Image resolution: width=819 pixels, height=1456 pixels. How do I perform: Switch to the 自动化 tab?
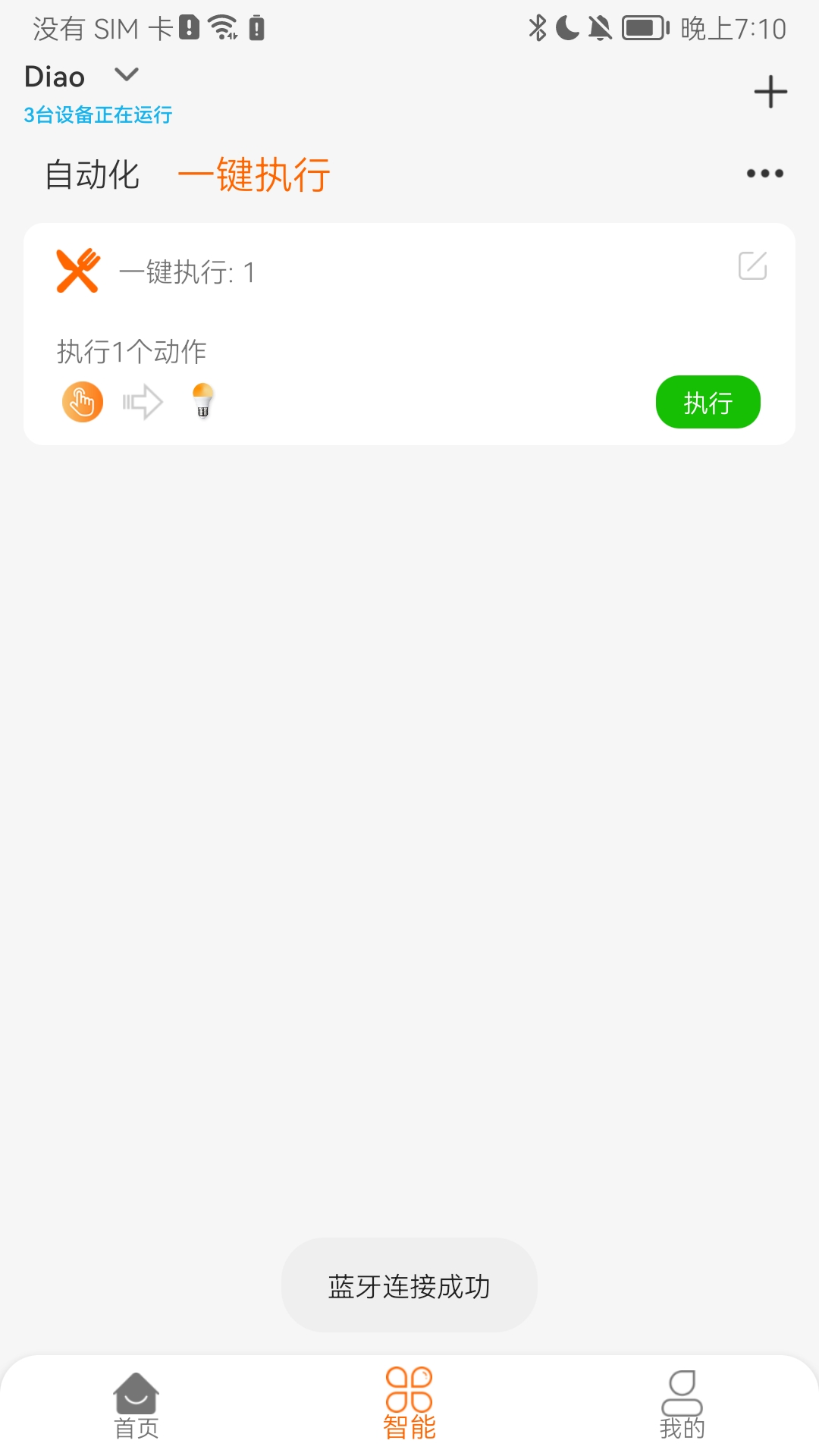coord(92,174)
